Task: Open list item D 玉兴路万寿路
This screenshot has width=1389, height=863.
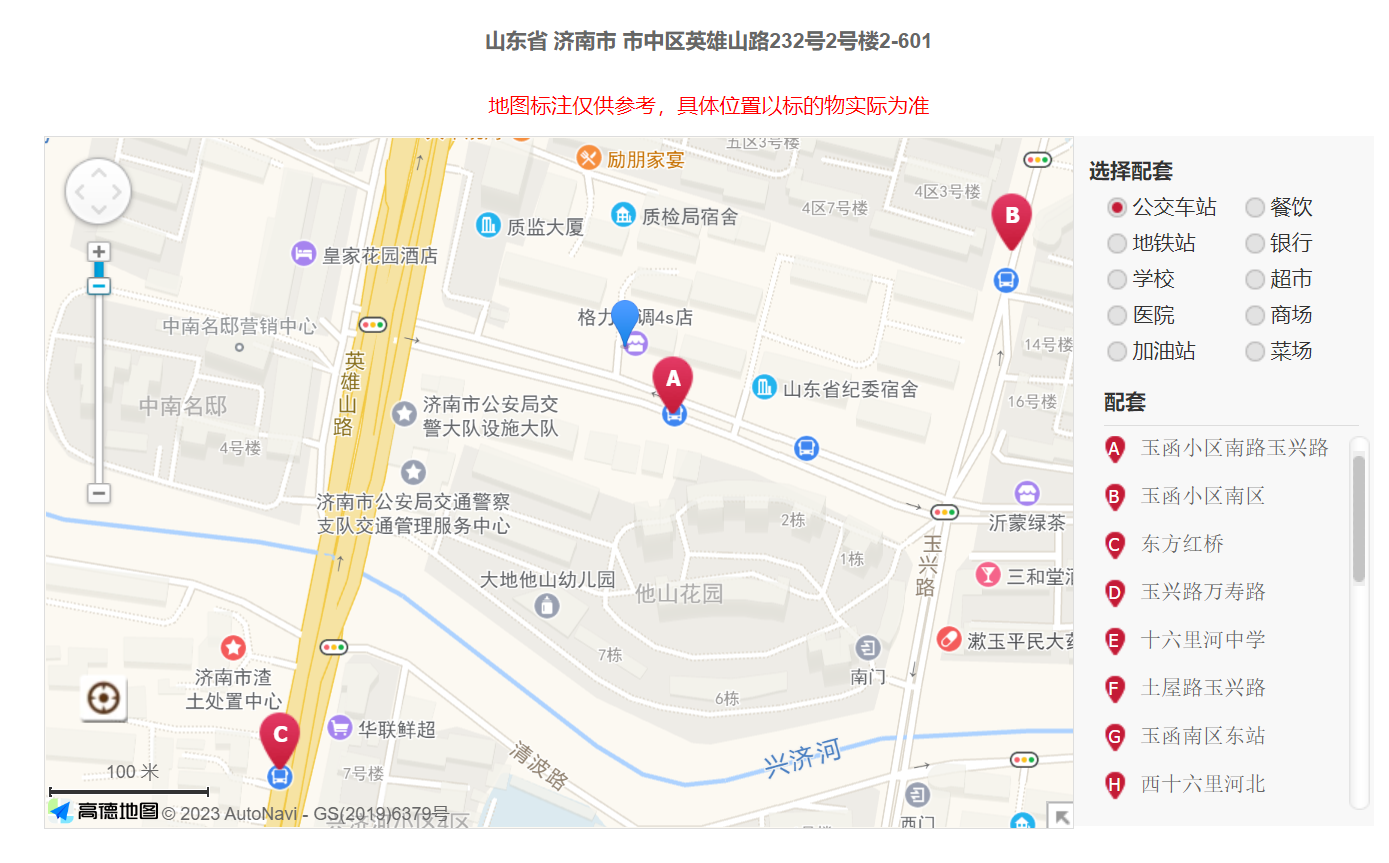Action: point(1203,592)
